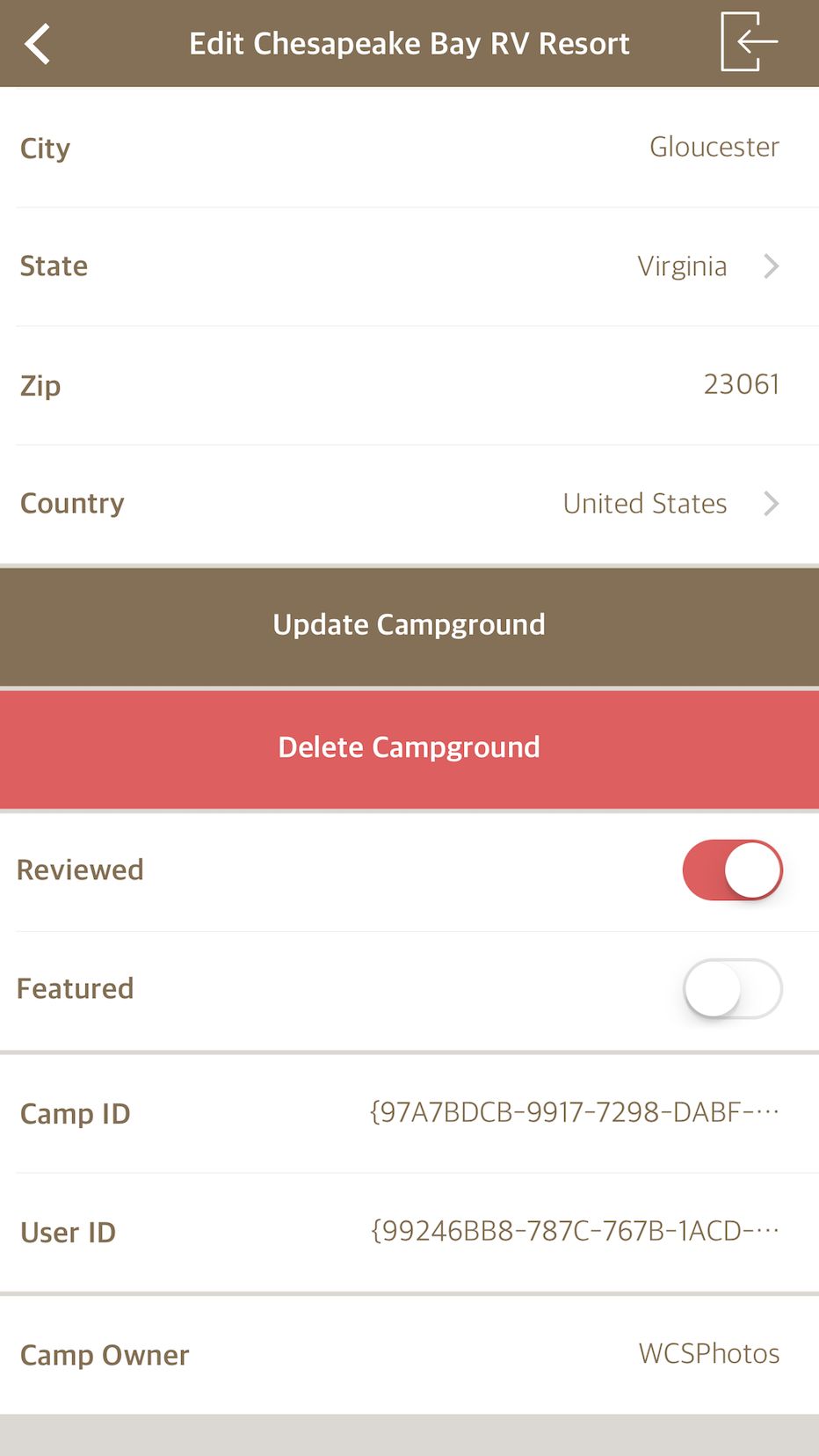Tap the Update Campground button

click(409, 625)
